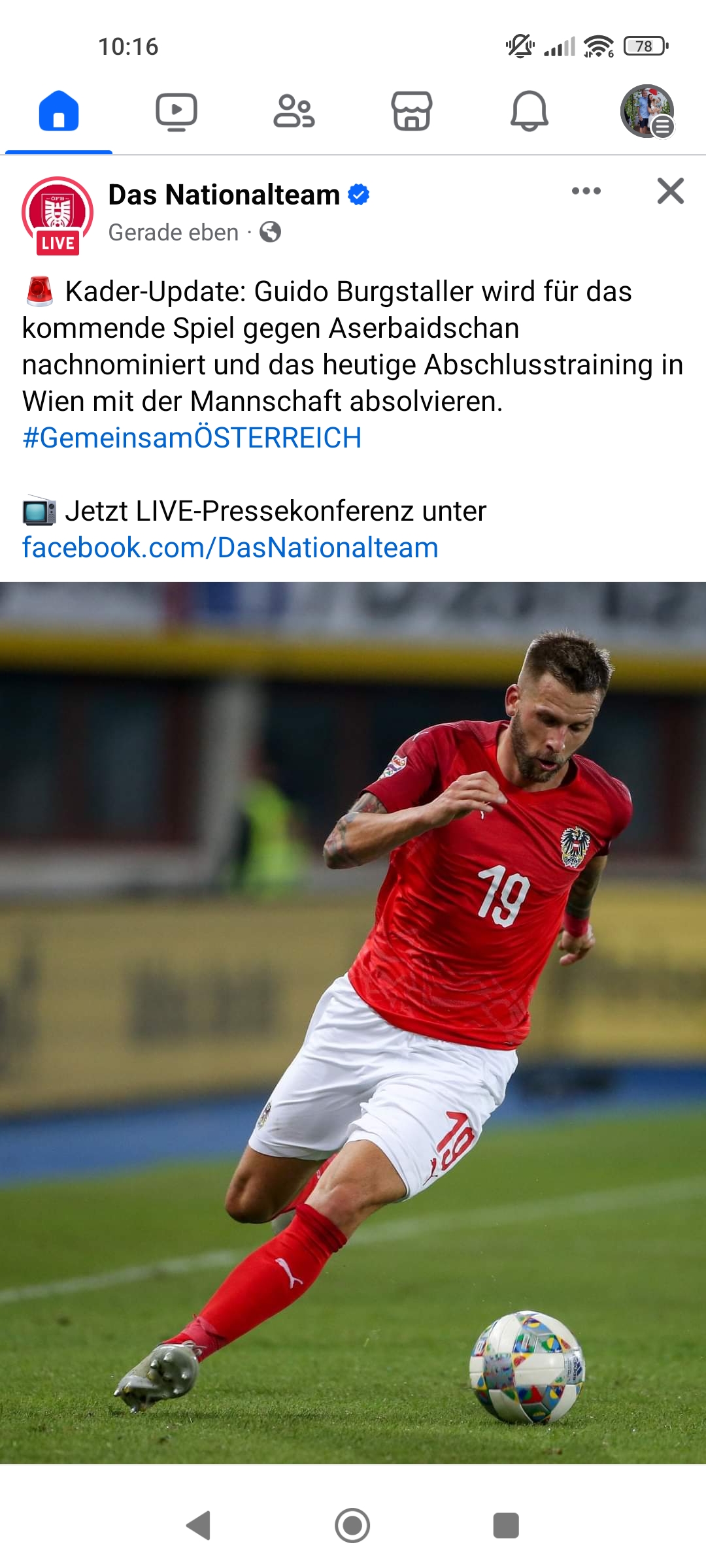
Task: Go to the Facebook home feed tab
Action: 59,111
